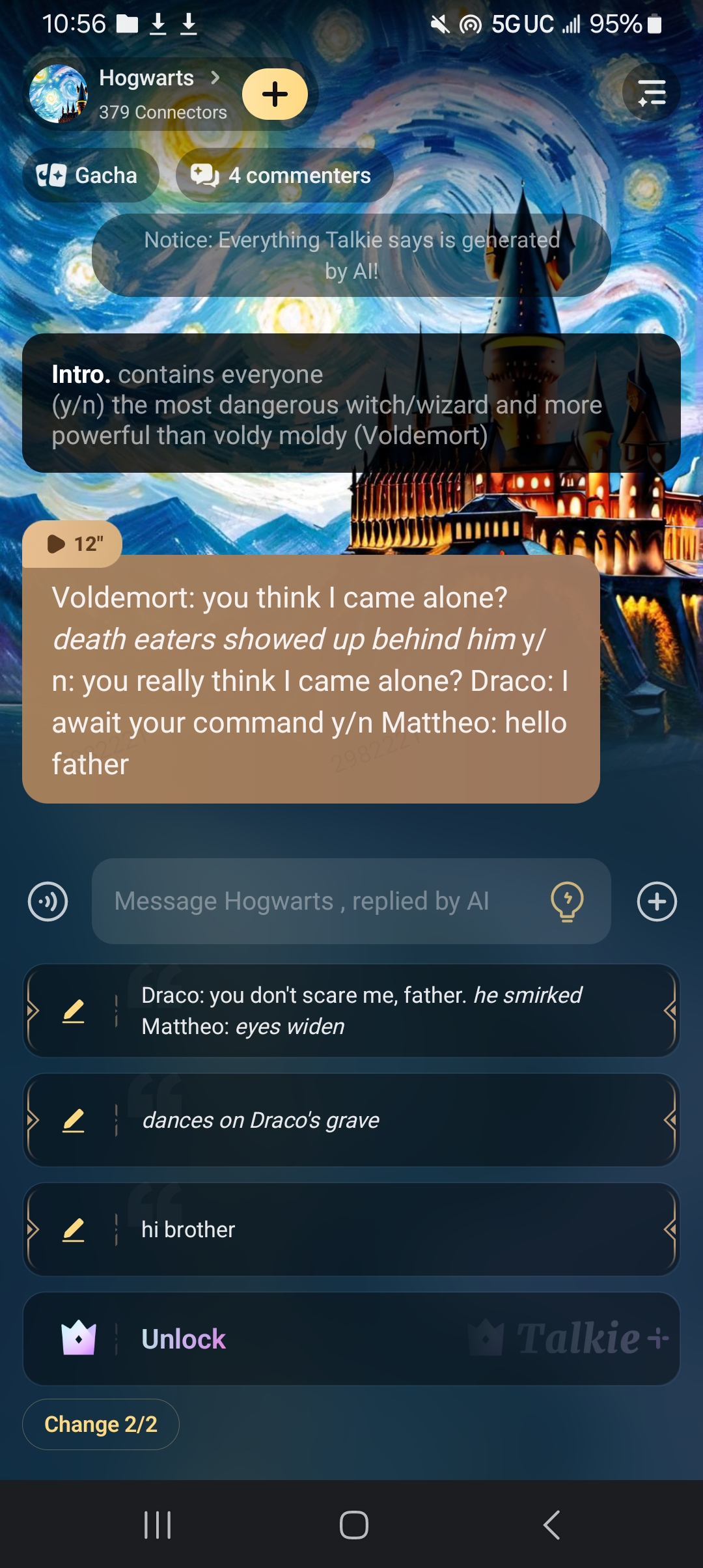
Task: Open recent apps from the navigation bar
Action: [x=157, y=1525]
